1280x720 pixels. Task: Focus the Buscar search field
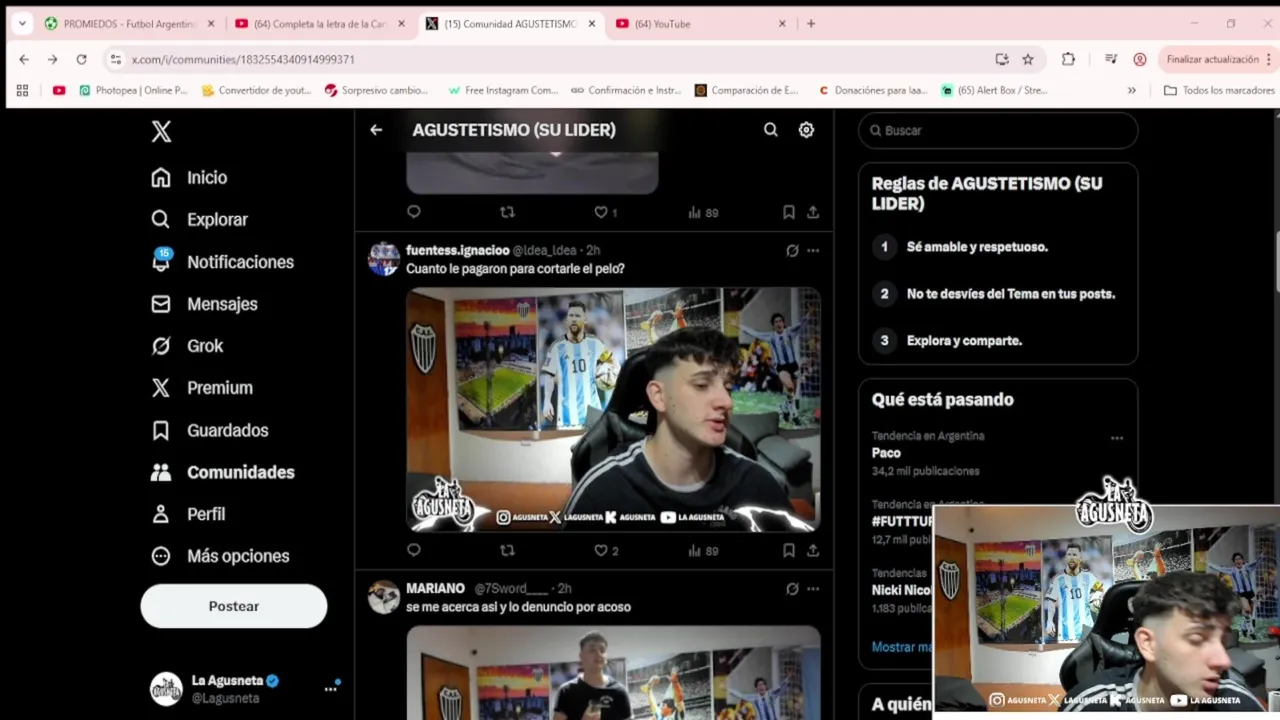point(1000,131)
